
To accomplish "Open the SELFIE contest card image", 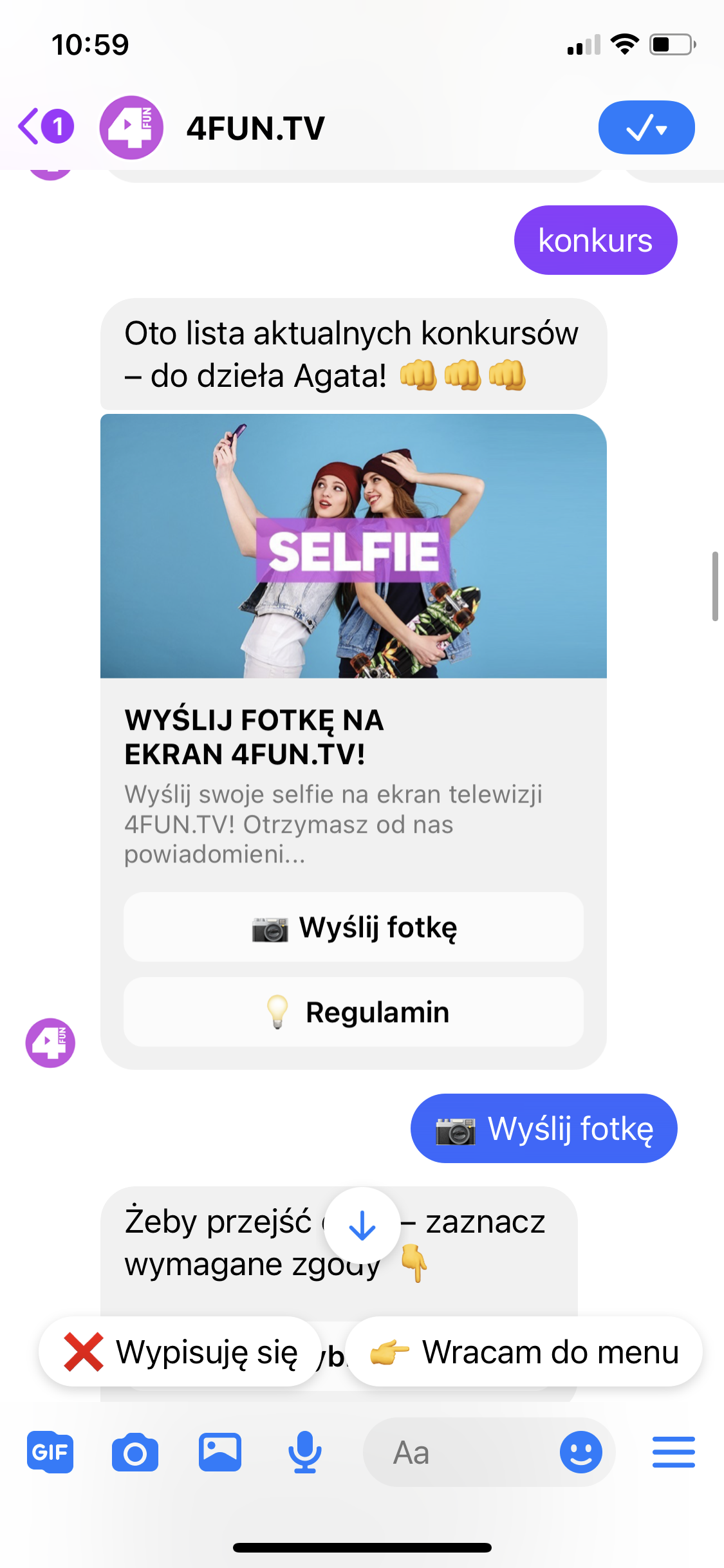I will (353, 546).
